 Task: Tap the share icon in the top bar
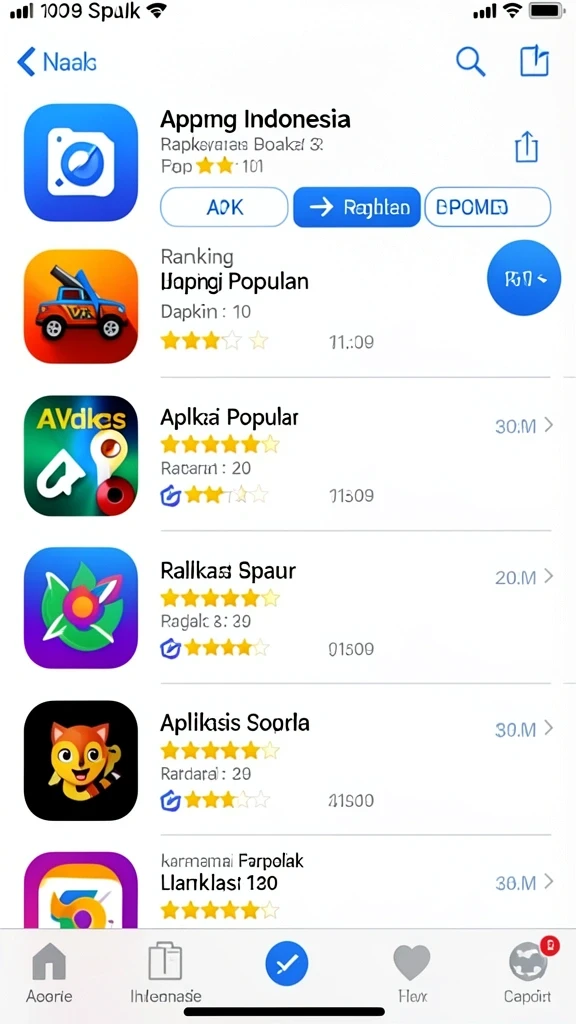[x=534, y=61]
